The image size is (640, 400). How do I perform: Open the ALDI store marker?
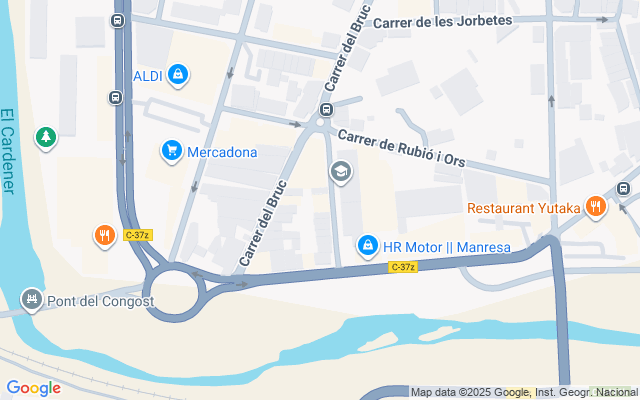tap(178, 75)
